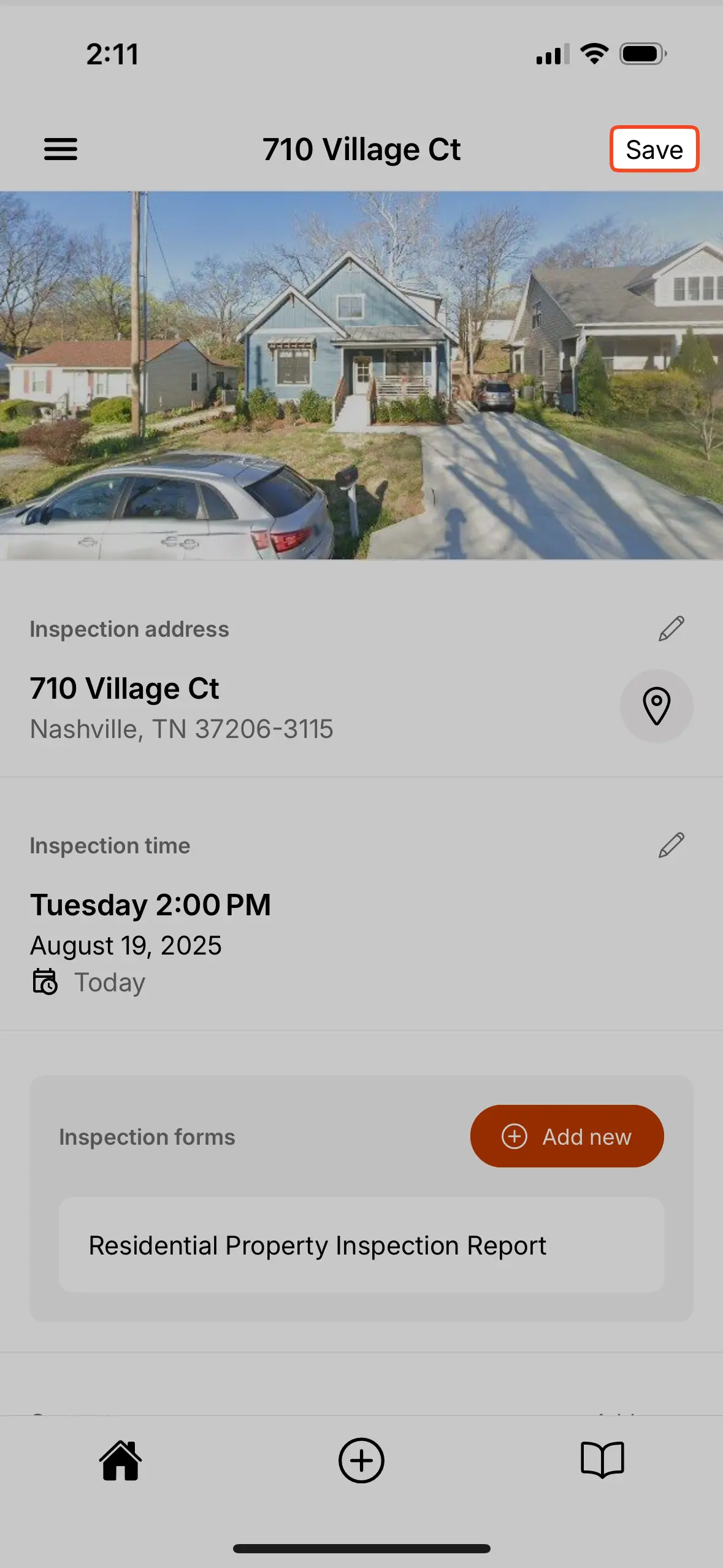
Task: Click the calendar icon next to Today
Action: (x=44, y=982)
